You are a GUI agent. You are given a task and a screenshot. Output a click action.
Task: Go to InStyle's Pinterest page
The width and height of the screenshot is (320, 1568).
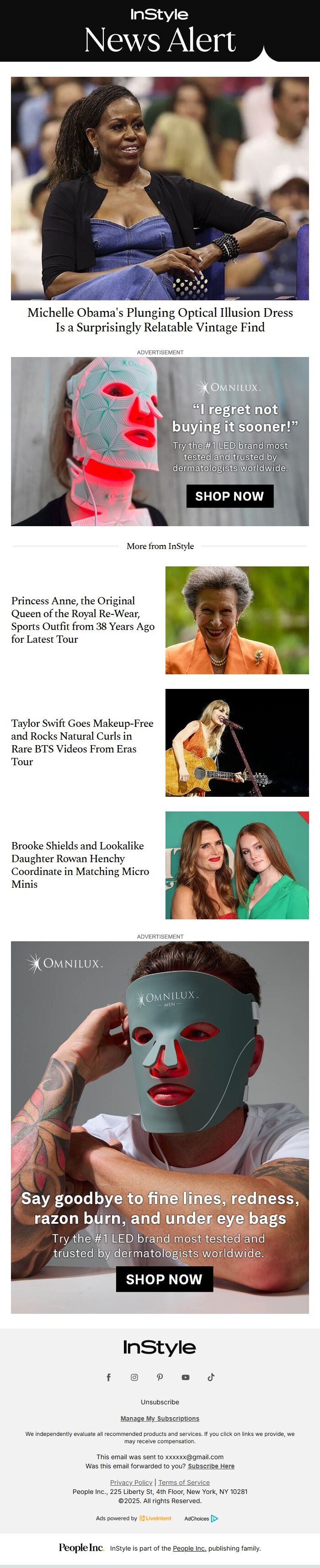tap(160, 1377)
